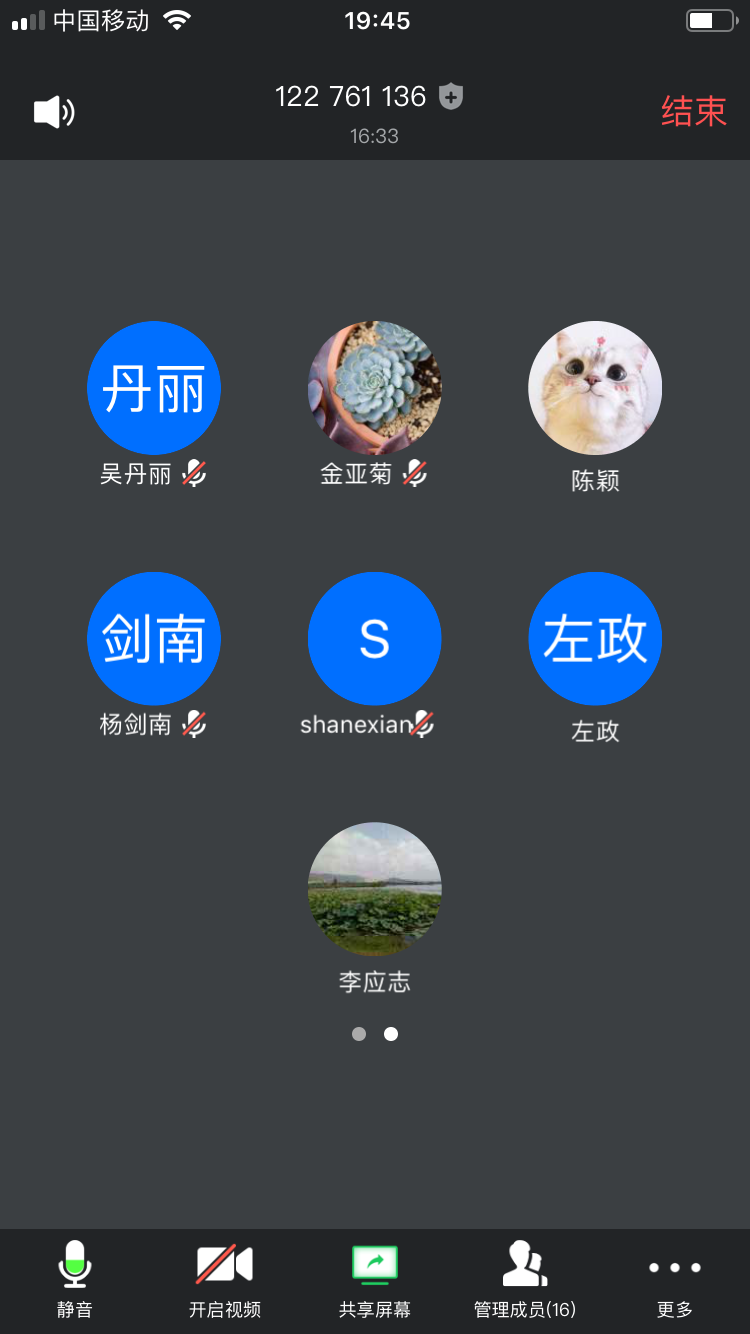Open 管理成员 participant list
750x1334 pixels.
(x=525, y=1278)
